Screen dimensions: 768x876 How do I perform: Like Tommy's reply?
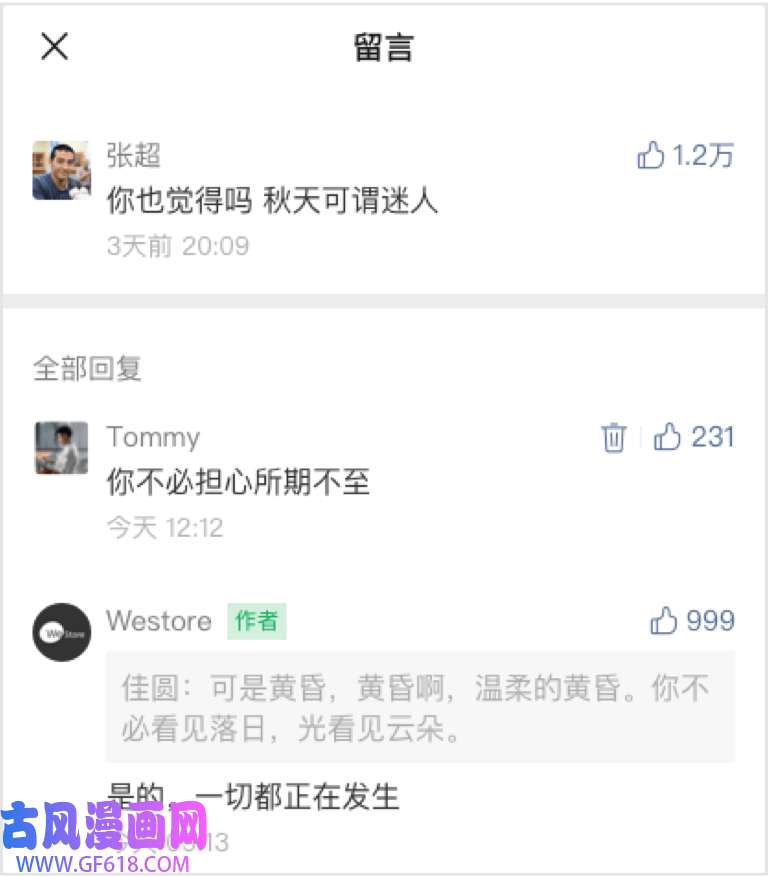tap(667, 438)
